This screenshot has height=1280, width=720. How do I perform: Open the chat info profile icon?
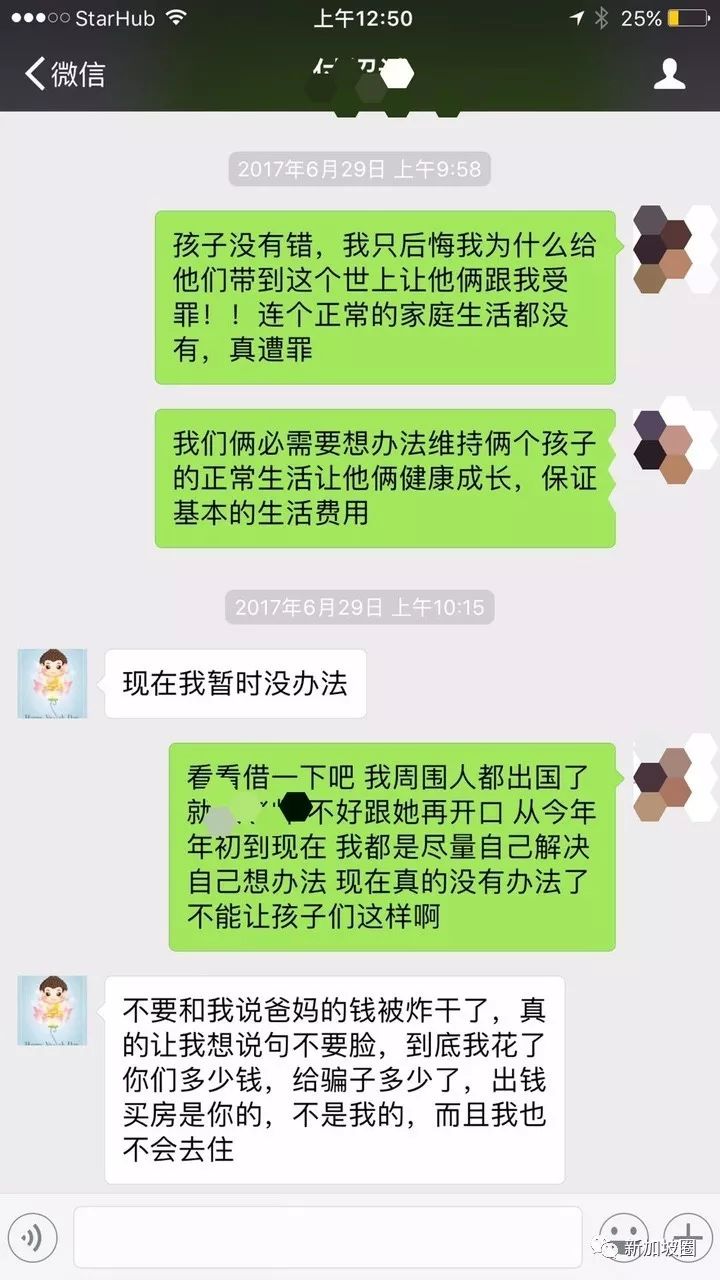(x=669, y=74)
